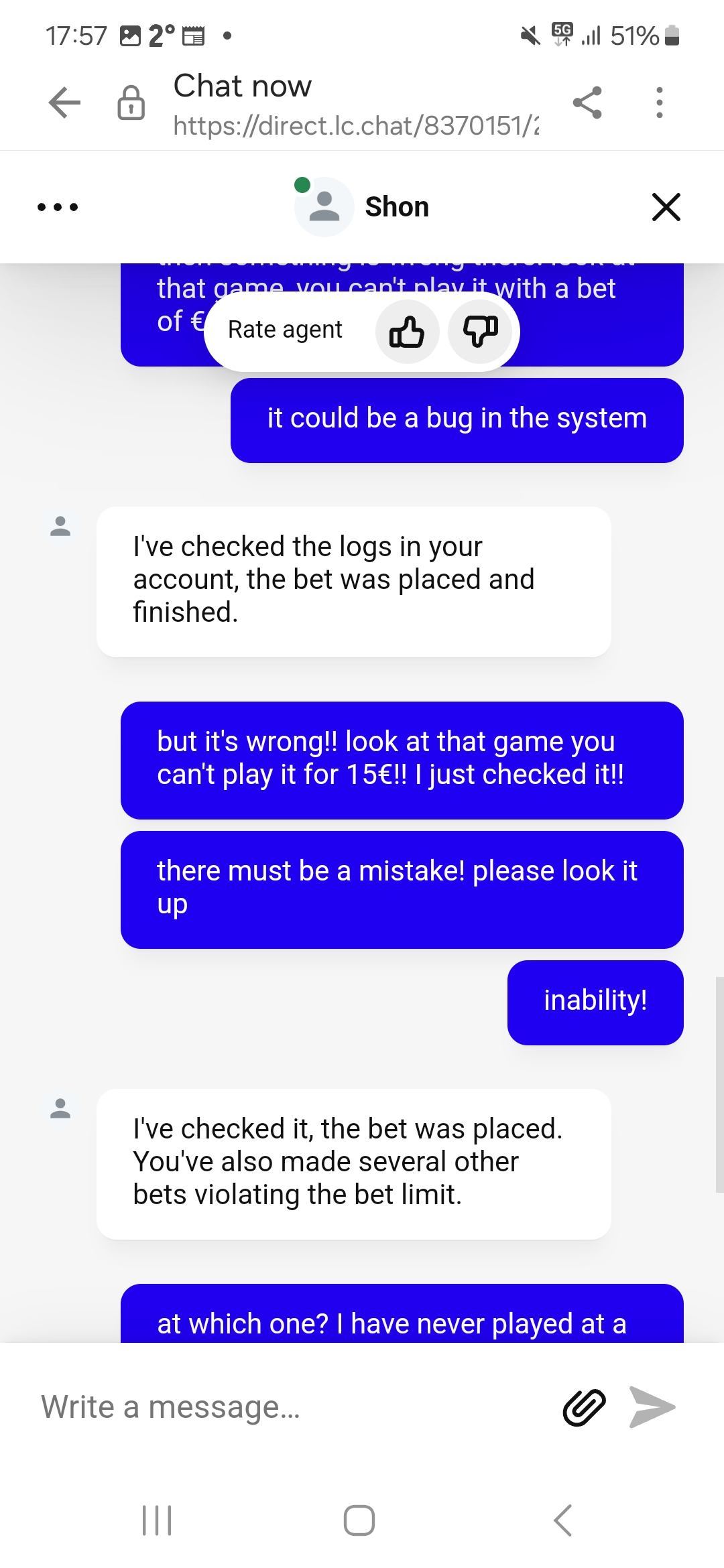The width and height of the screenshot is (724, 1568).
Task: Open the chat options three-dot menu
Action: click(x=58, y=207)
